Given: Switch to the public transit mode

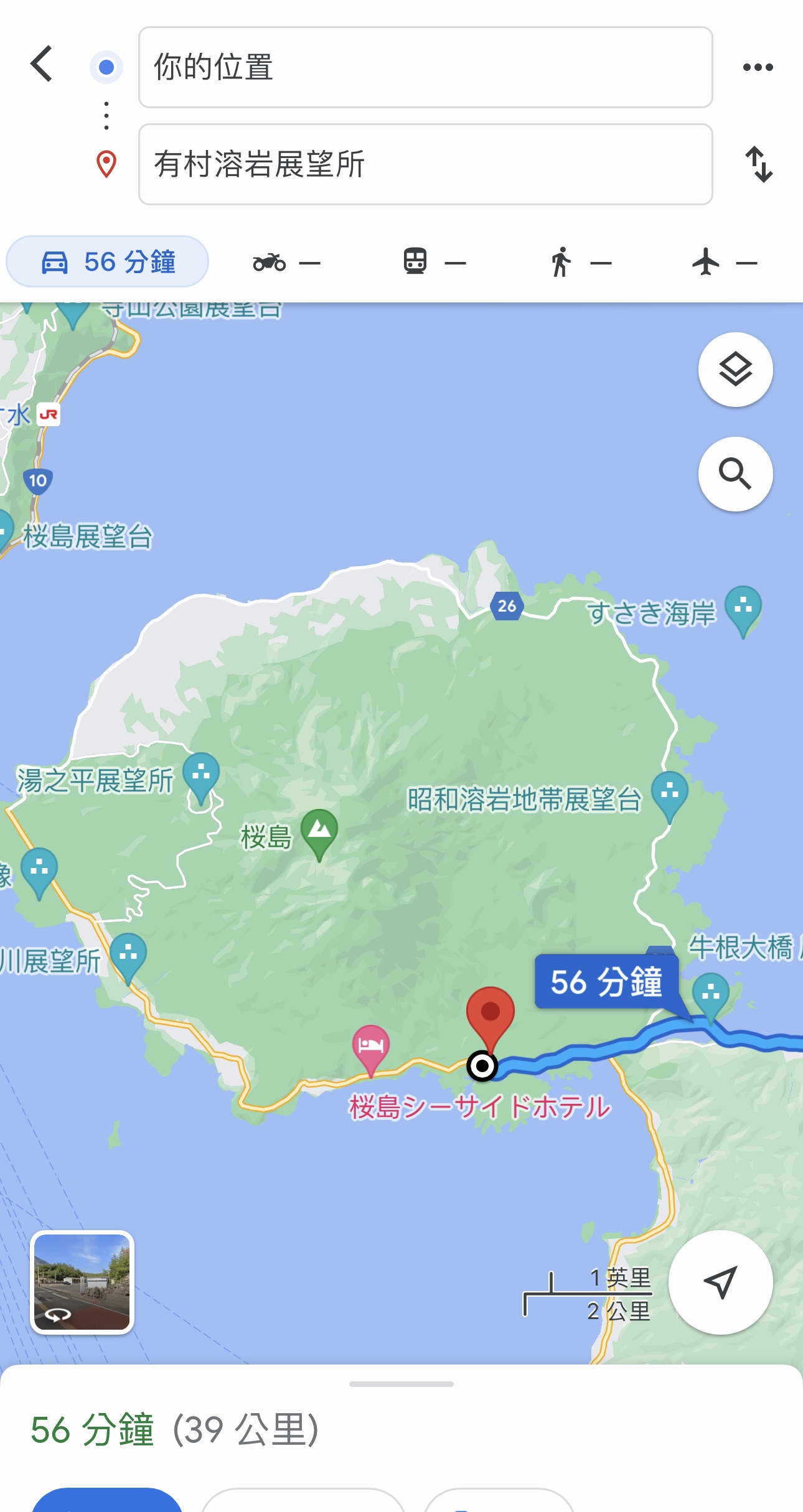Looking at the screenshot, I should click(x=434, y=262).
